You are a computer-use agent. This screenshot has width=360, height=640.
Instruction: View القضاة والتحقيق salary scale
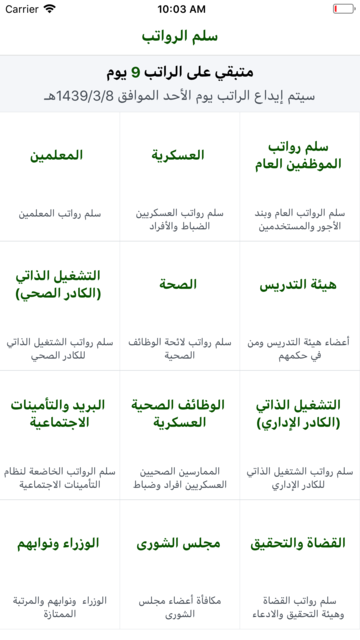point(300,564)
